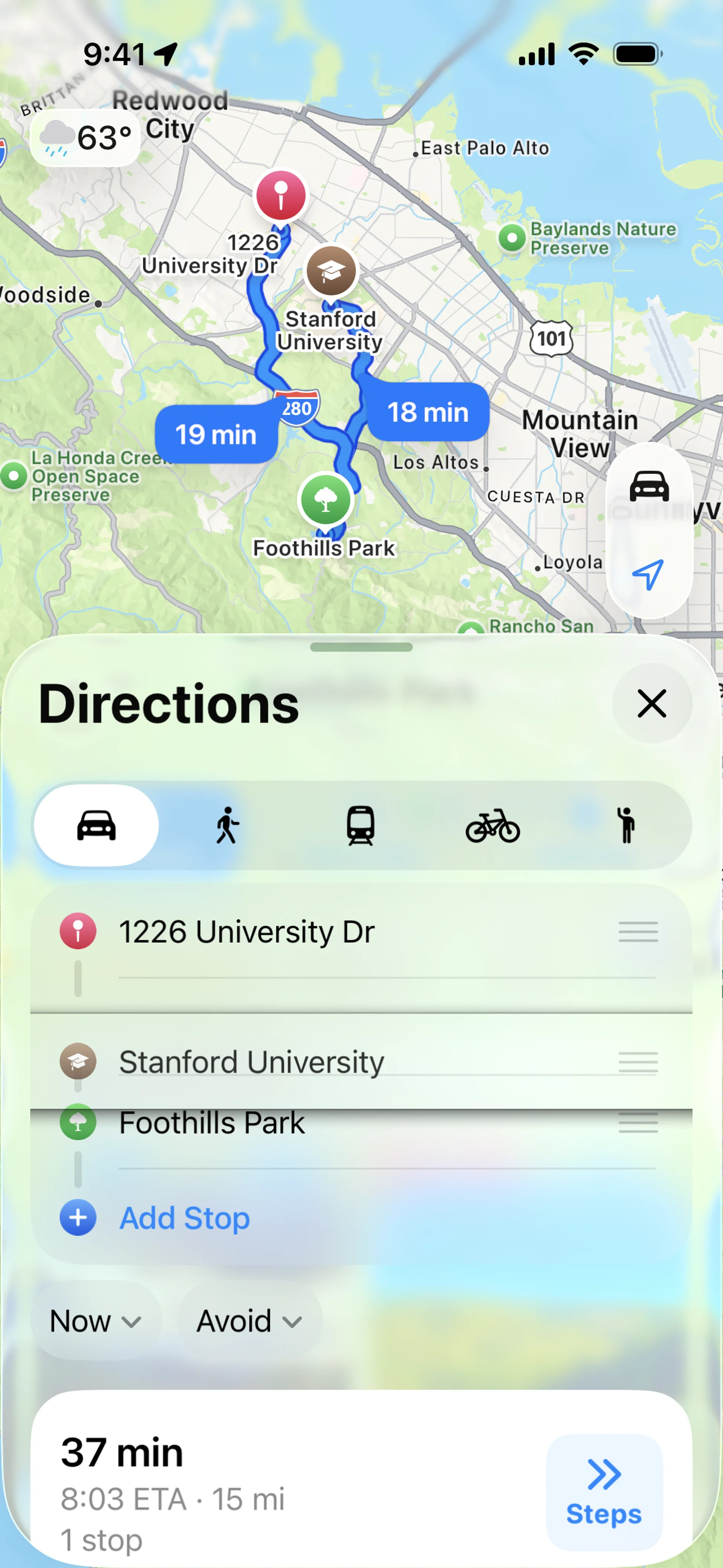
Task: Open the map mode car button
Action: point(649,486)
